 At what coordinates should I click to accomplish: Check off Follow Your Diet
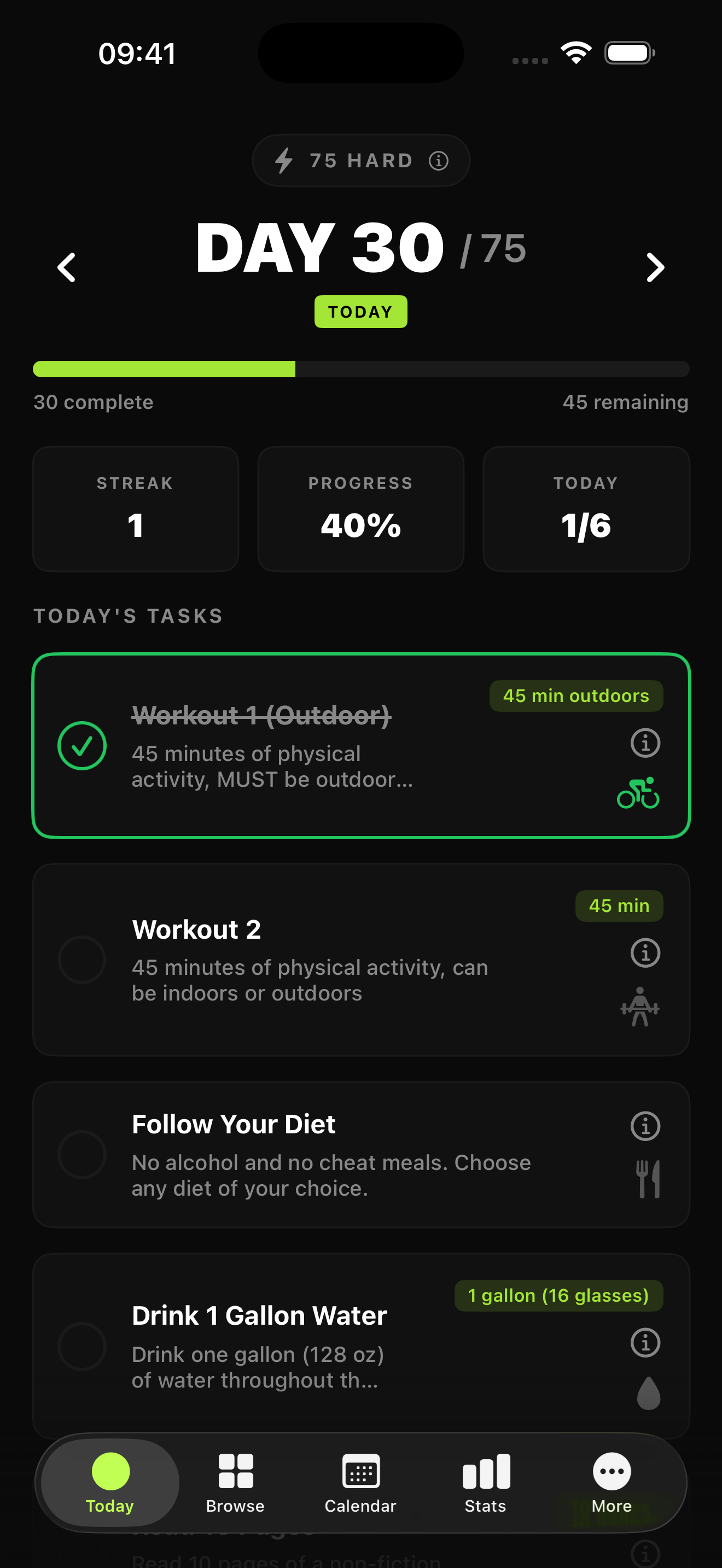pyautogui.click(x=82, y=1154)
